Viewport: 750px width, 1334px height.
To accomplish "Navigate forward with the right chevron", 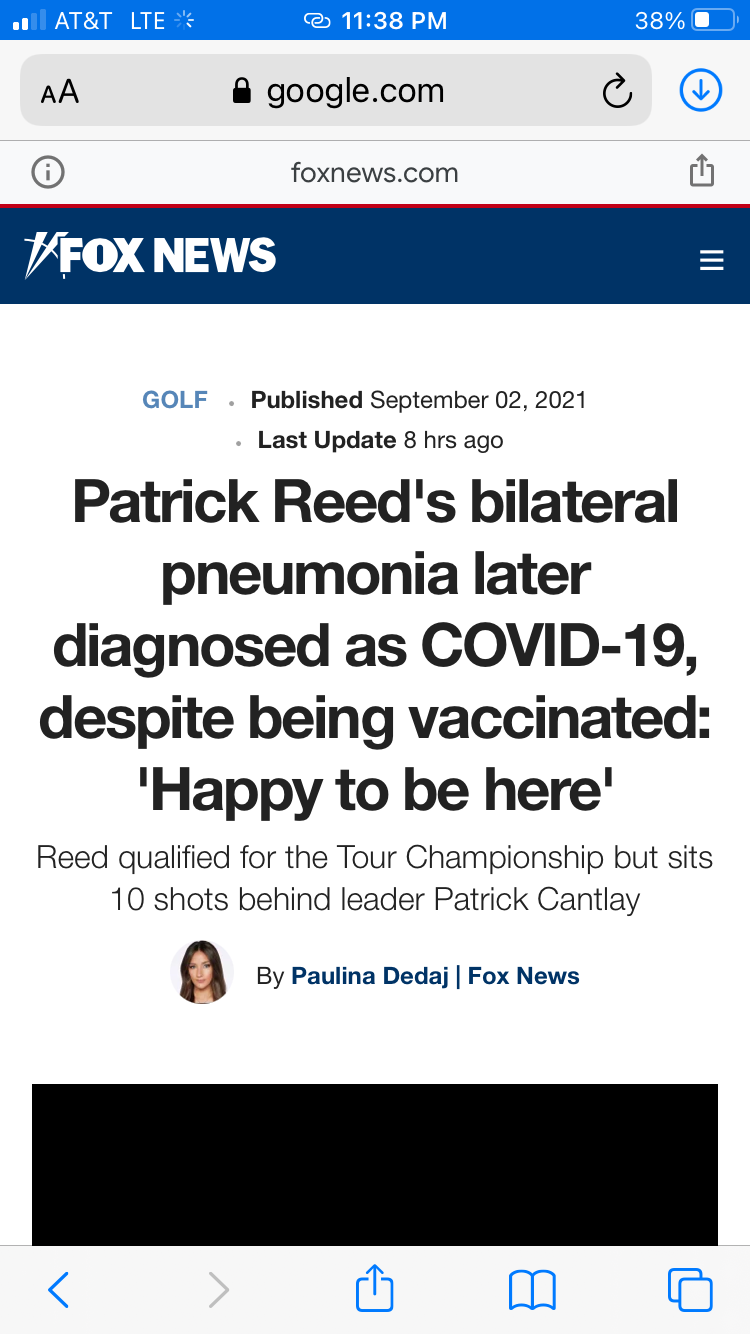I will pos(218,1290).
